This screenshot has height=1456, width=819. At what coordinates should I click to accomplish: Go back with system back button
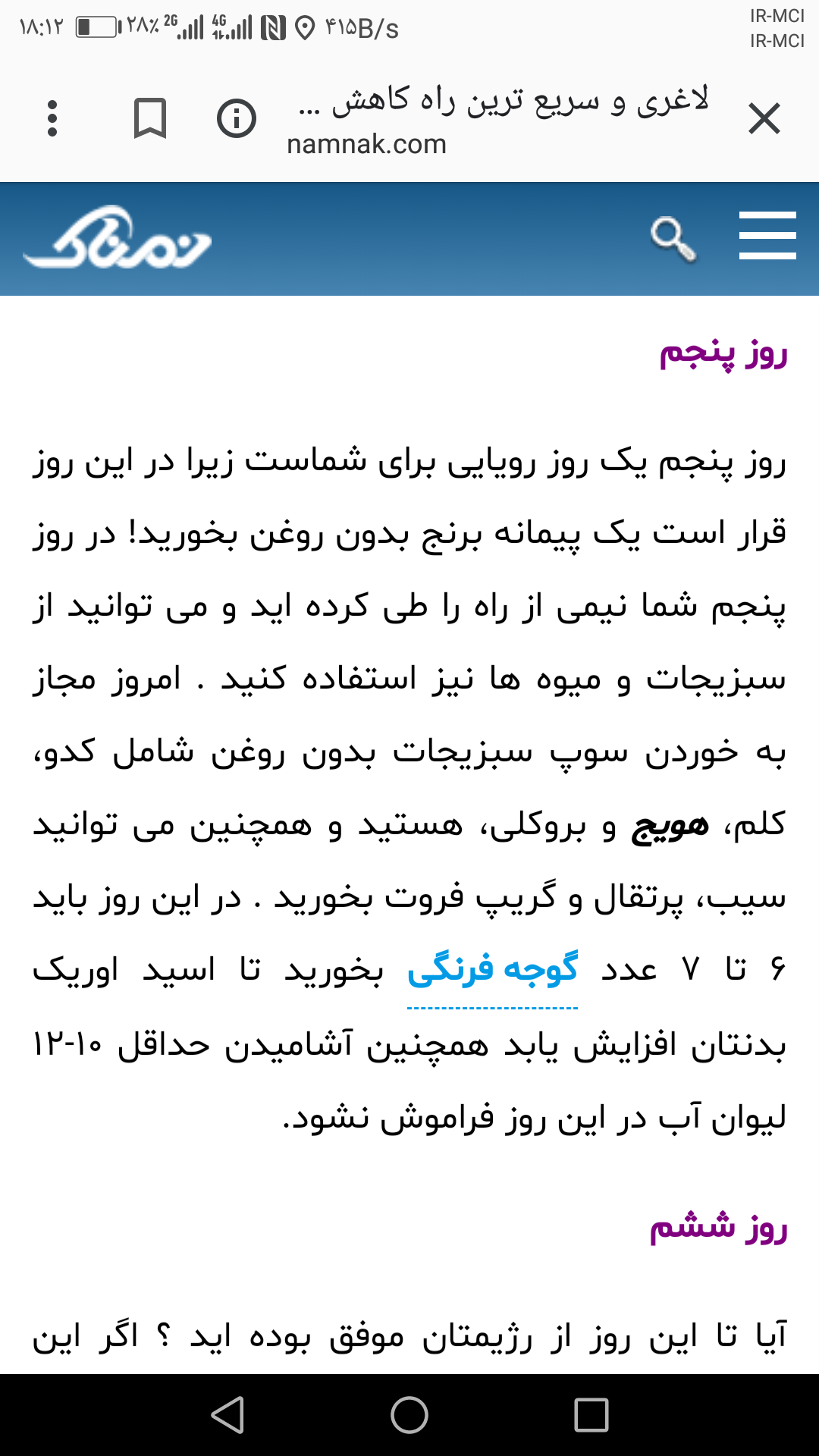tap(227, 1415)
